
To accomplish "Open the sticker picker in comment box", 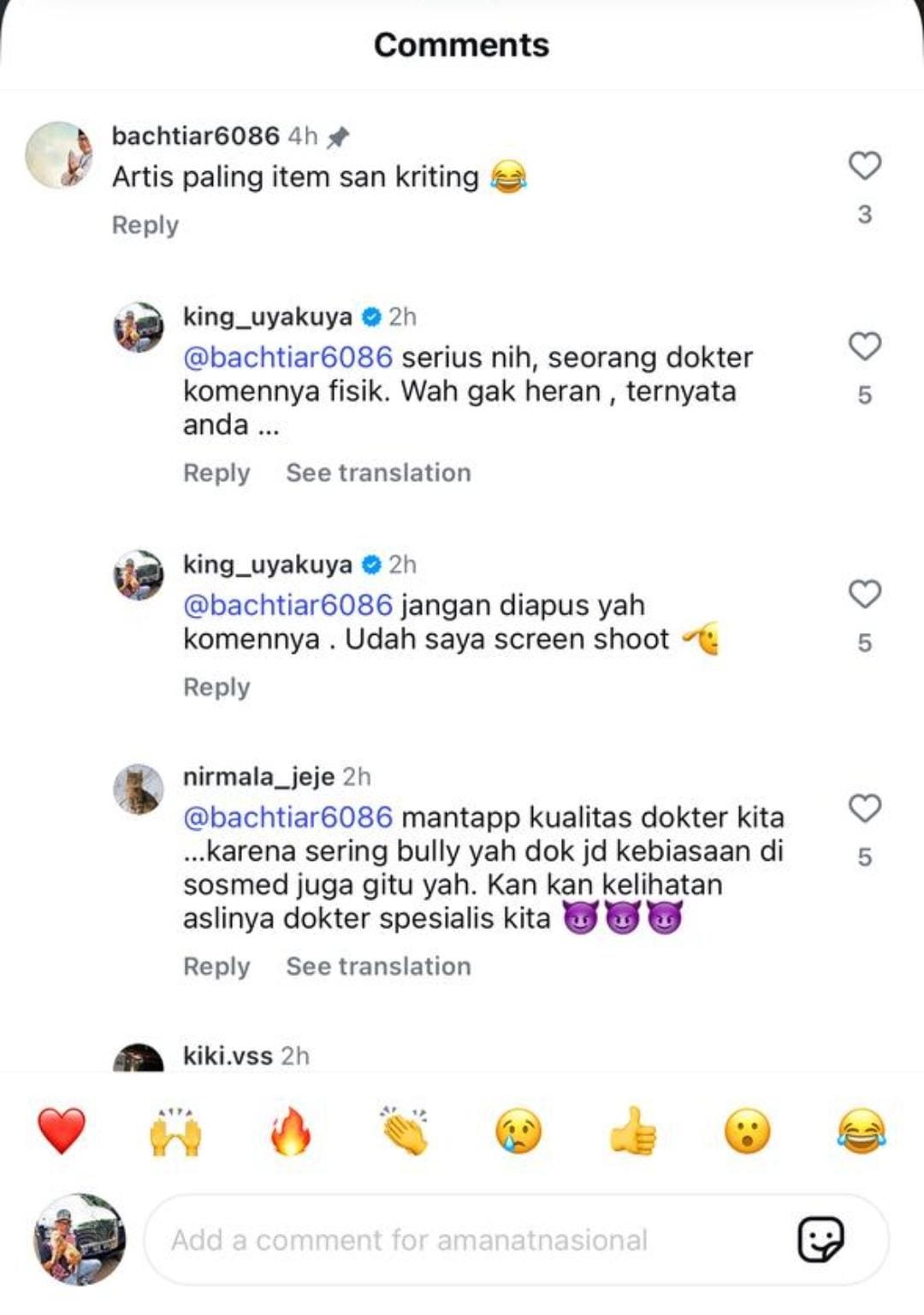I will (x=820, y=1240).
